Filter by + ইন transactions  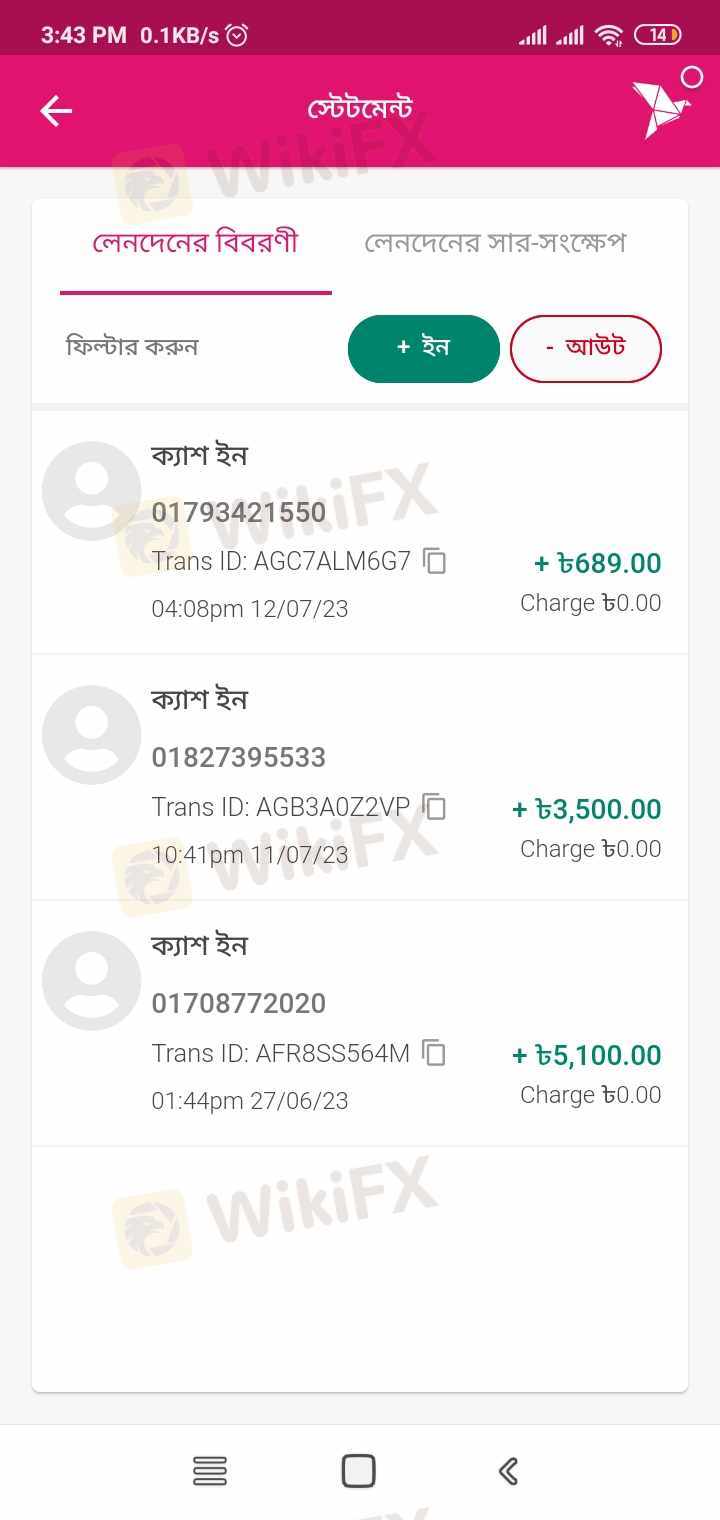(x=424, y=348)
